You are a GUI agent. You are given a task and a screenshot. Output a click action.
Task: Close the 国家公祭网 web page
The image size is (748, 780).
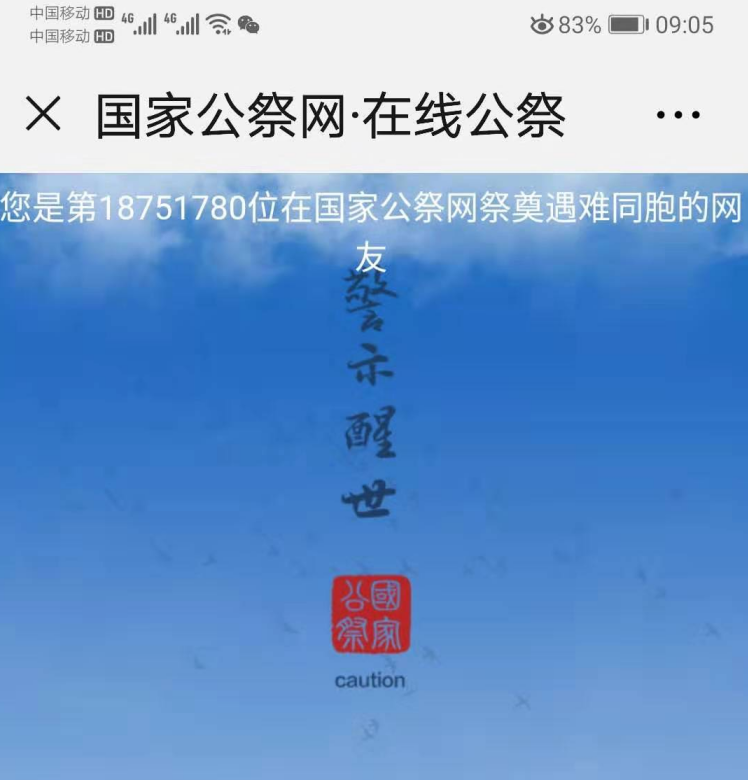click(43, 116)
